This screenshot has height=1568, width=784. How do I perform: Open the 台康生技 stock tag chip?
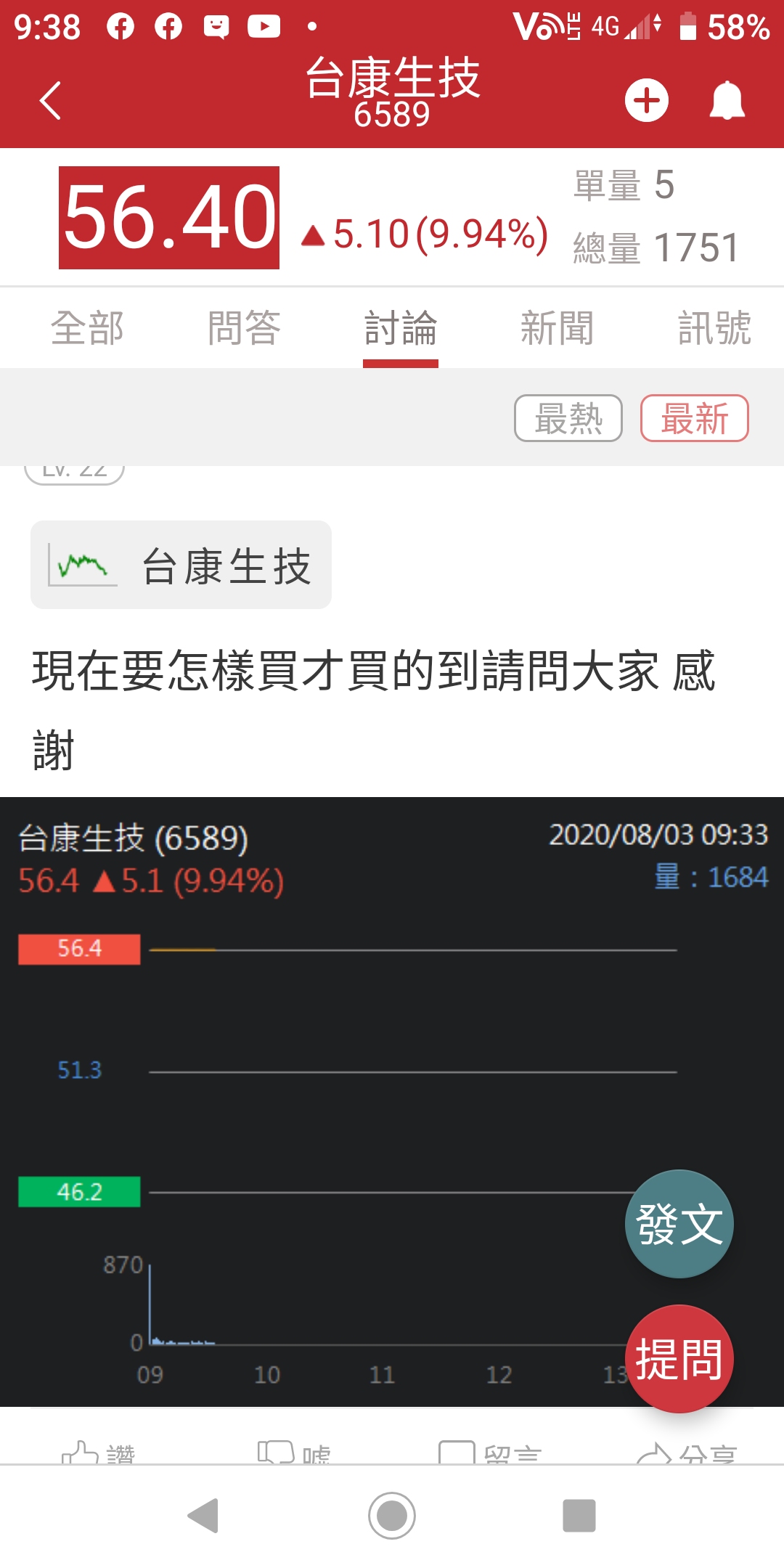tap(181, 565)
